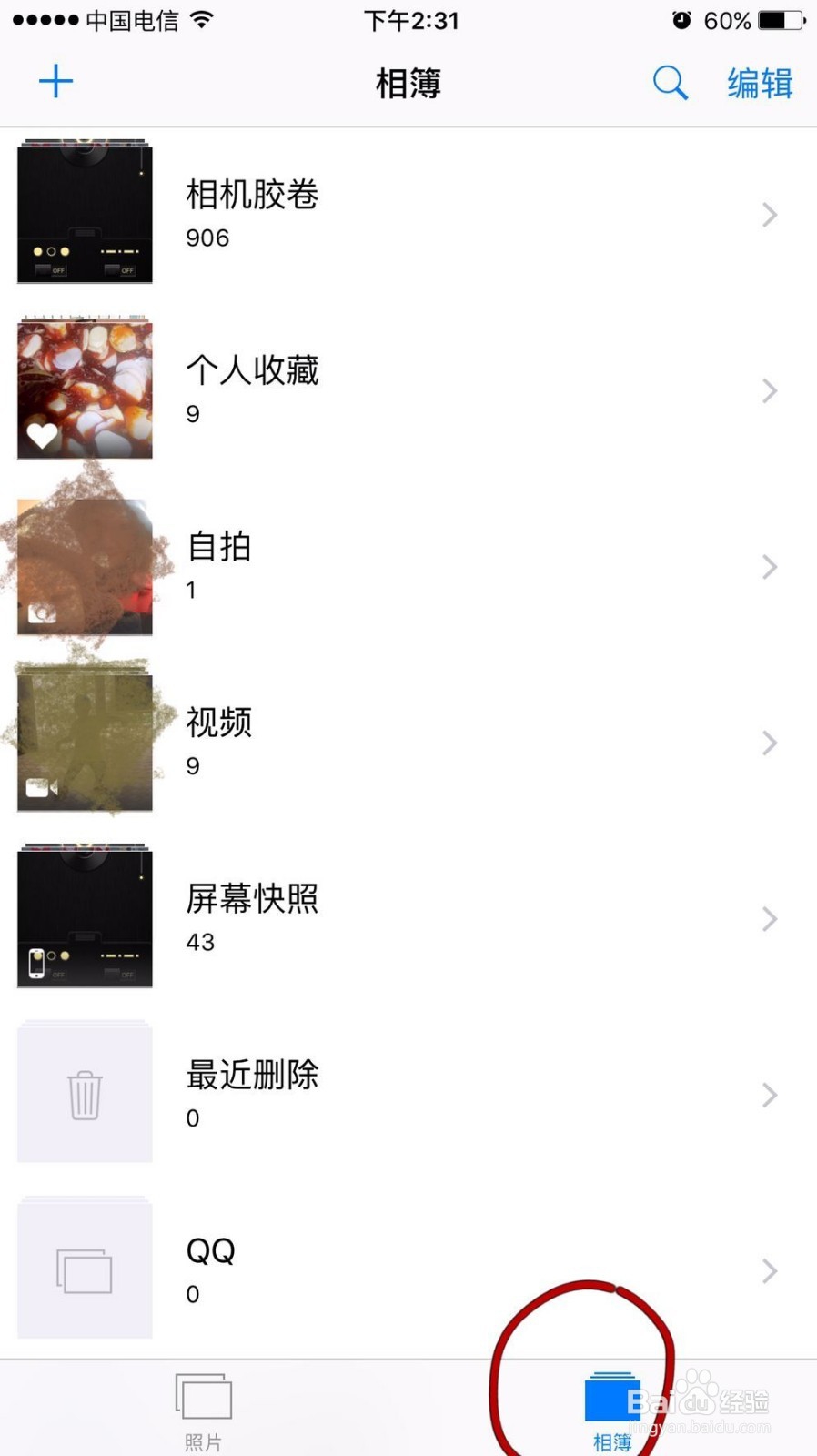Open the search icon to find photos

tap(671, 82)
